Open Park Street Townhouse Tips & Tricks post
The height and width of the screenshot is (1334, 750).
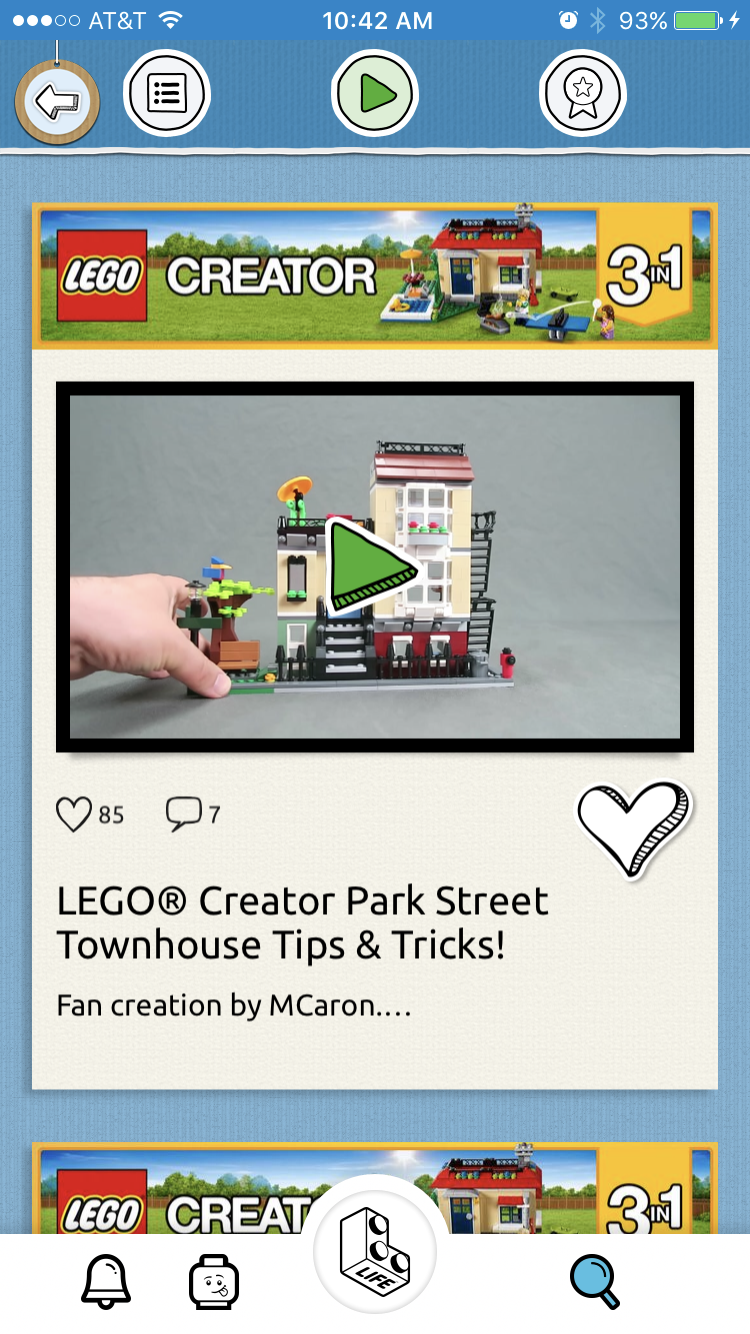click(303, 923)
